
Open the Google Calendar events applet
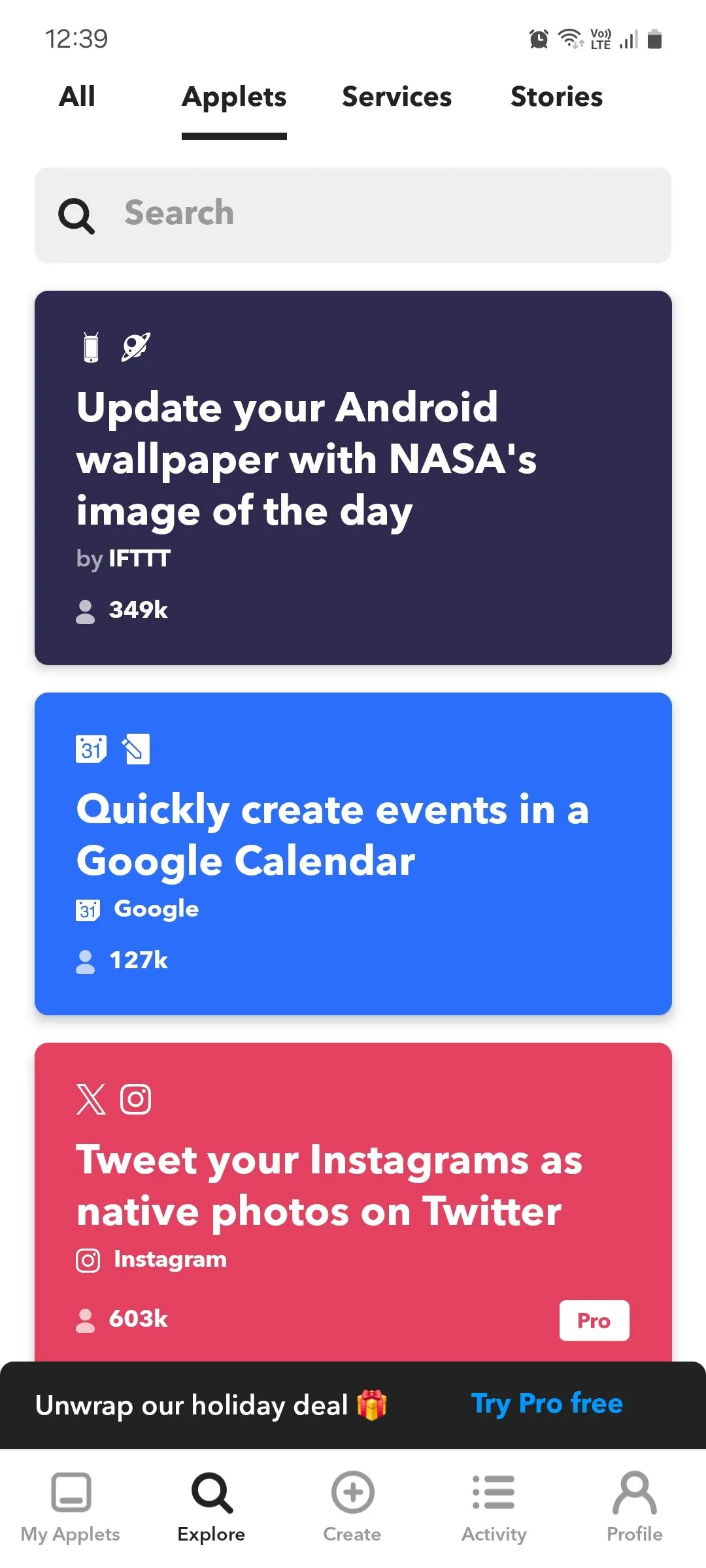[353, 853]
